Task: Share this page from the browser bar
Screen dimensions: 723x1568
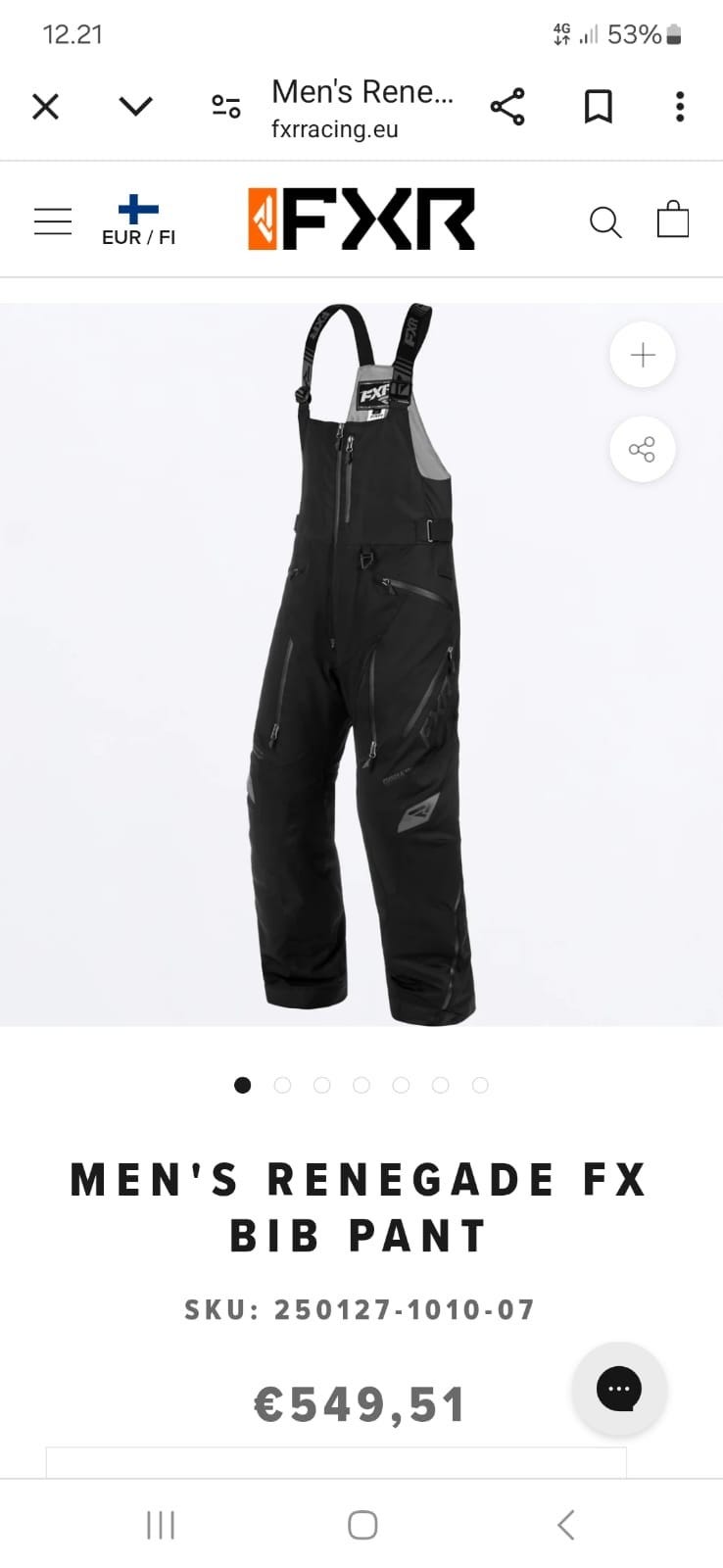Action: point(507,107)
